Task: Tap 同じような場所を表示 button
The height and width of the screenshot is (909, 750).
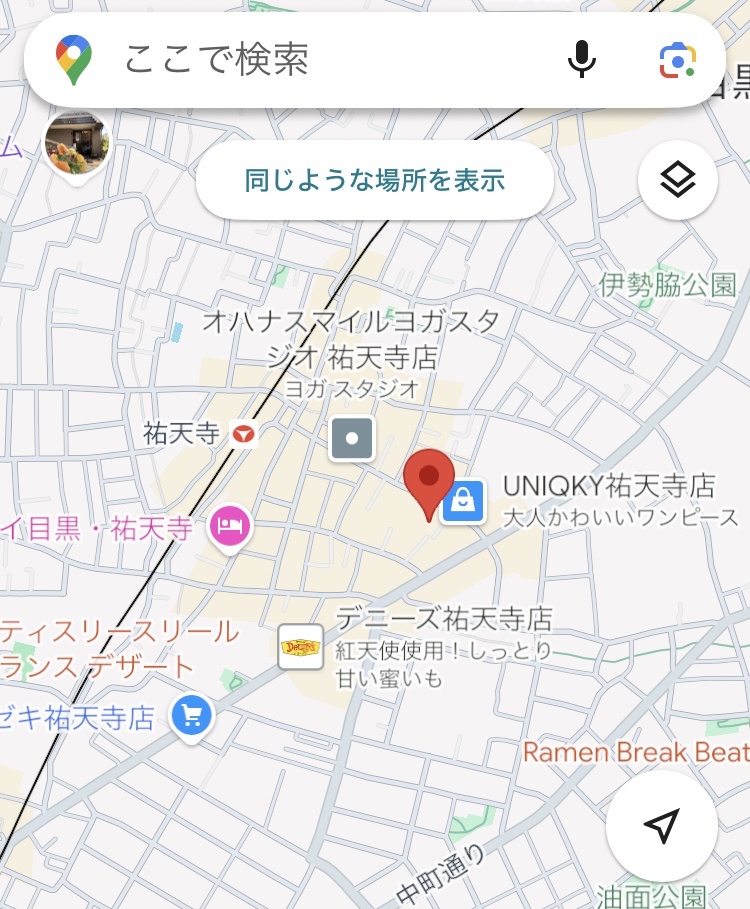Action: pyautogui.click(x=374, y=180)
